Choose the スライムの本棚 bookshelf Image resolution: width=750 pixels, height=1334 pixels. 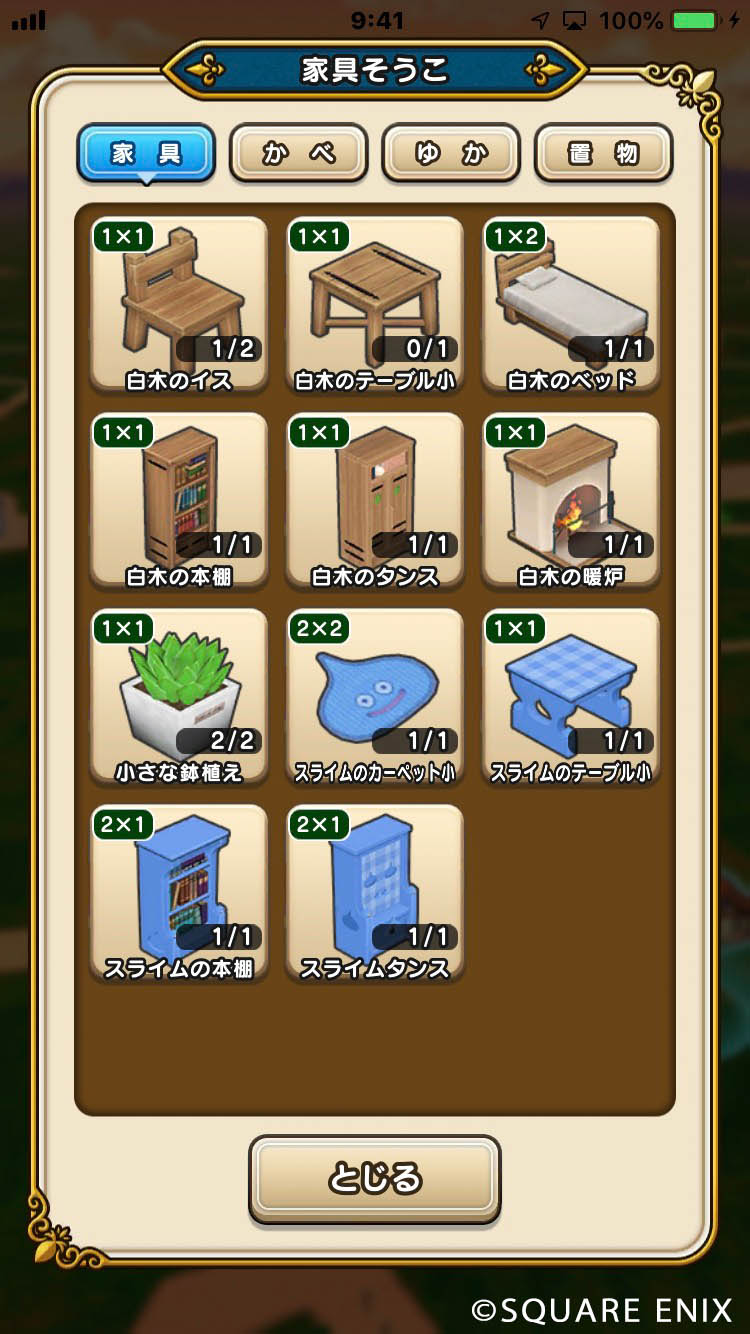point(179,892)
